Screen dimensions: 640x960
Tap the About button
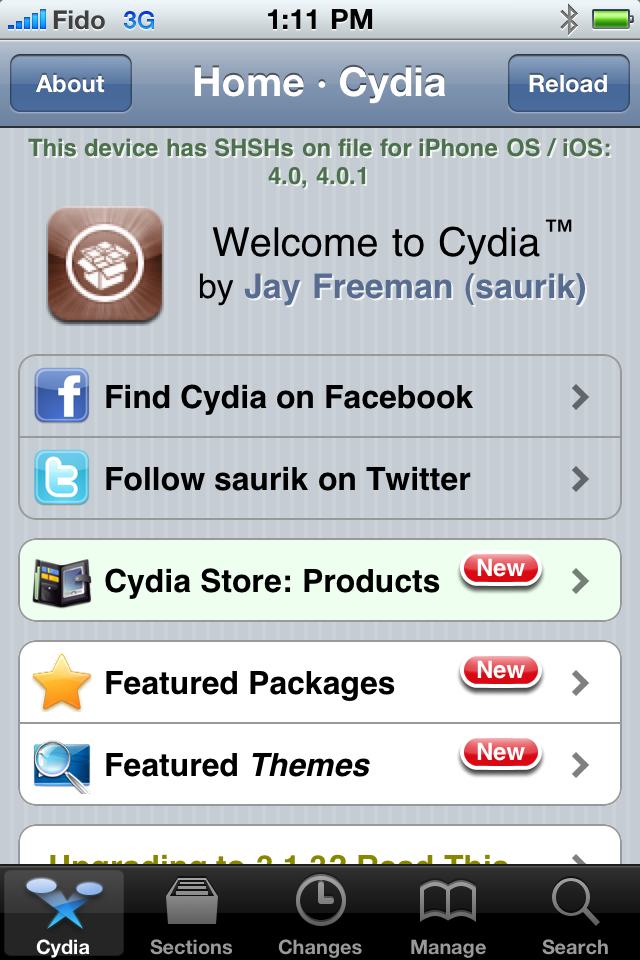[x=70, y=84]
